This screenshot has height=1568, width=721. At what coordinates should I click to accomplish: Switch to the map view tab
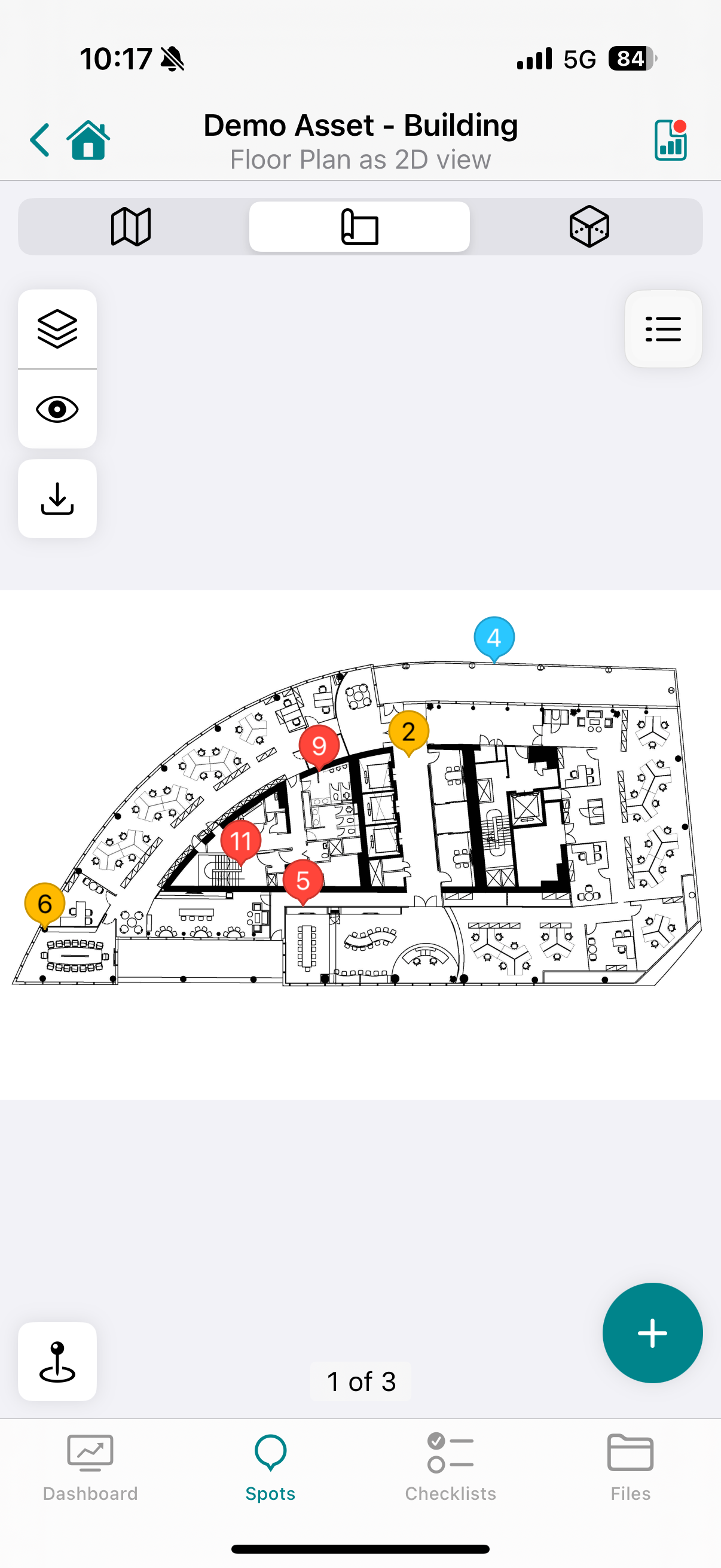(x=131, y=227)
